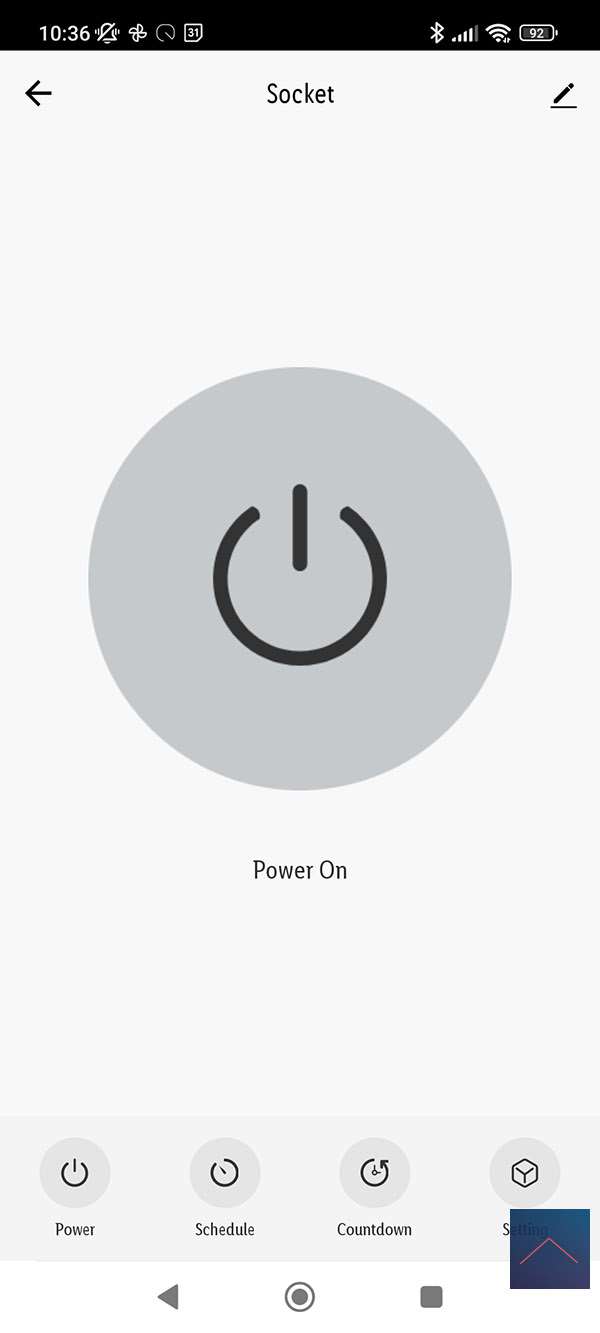Edit the socket name with pencil icon

point(564,95)
